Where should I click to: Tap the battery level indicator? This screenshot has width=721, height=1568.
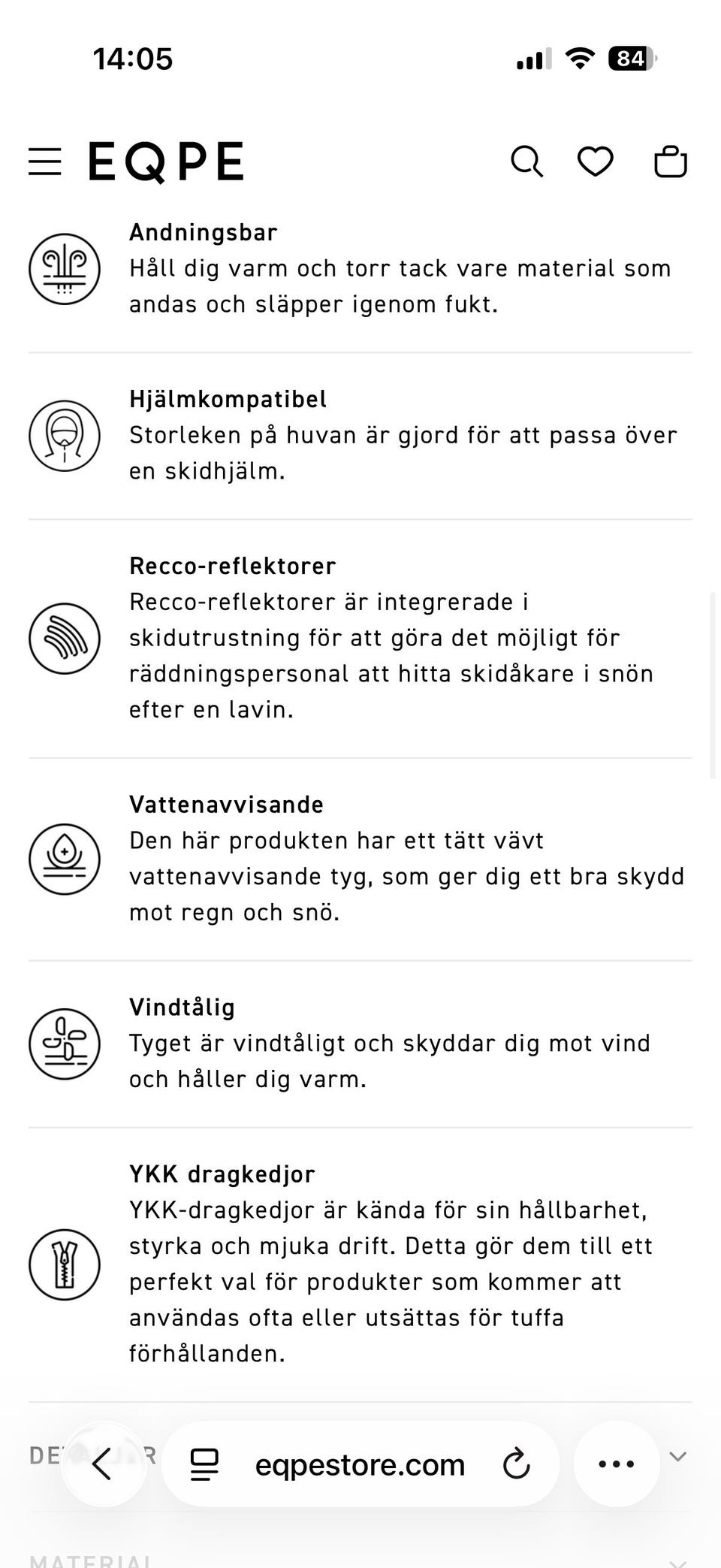629,59
